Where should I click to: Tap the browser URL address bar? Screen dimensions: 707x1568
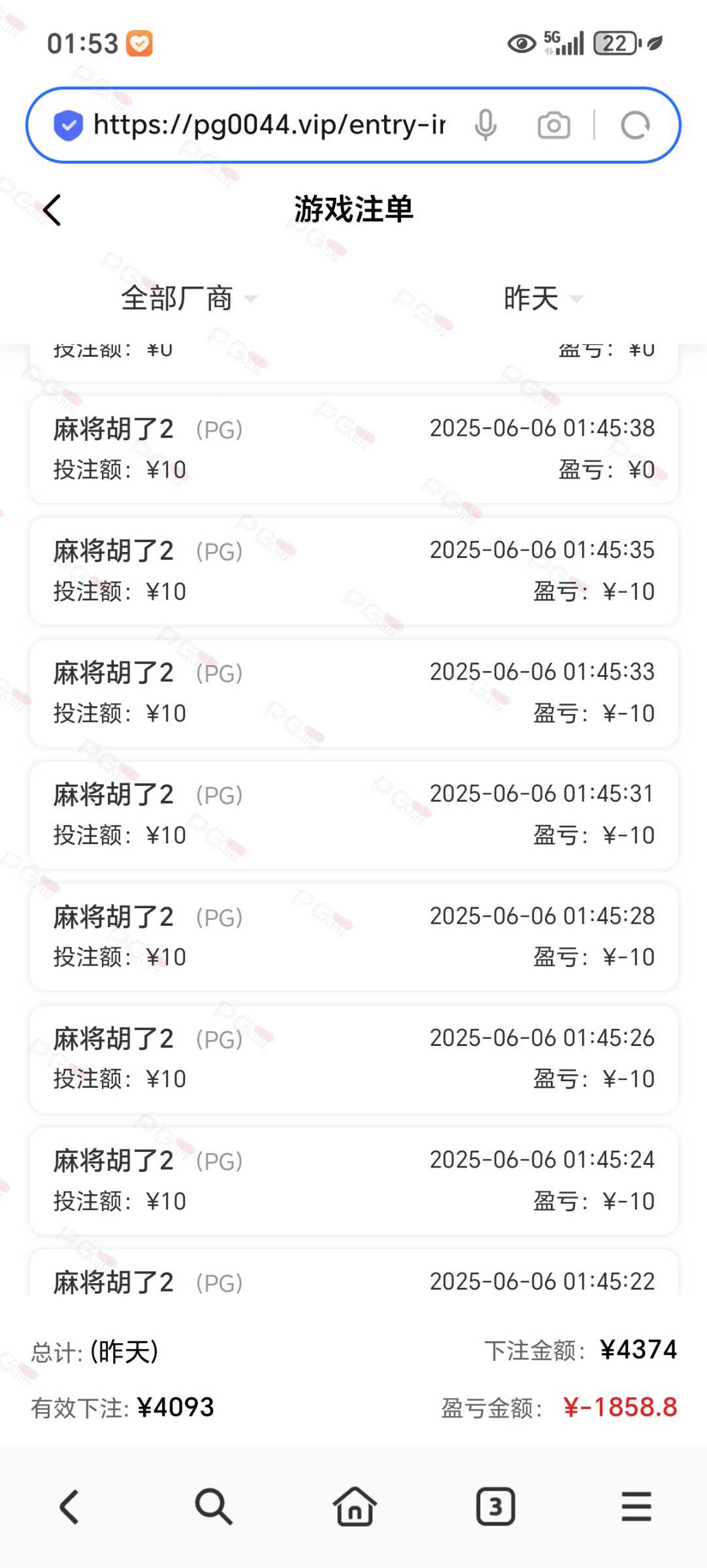[269, 125]
